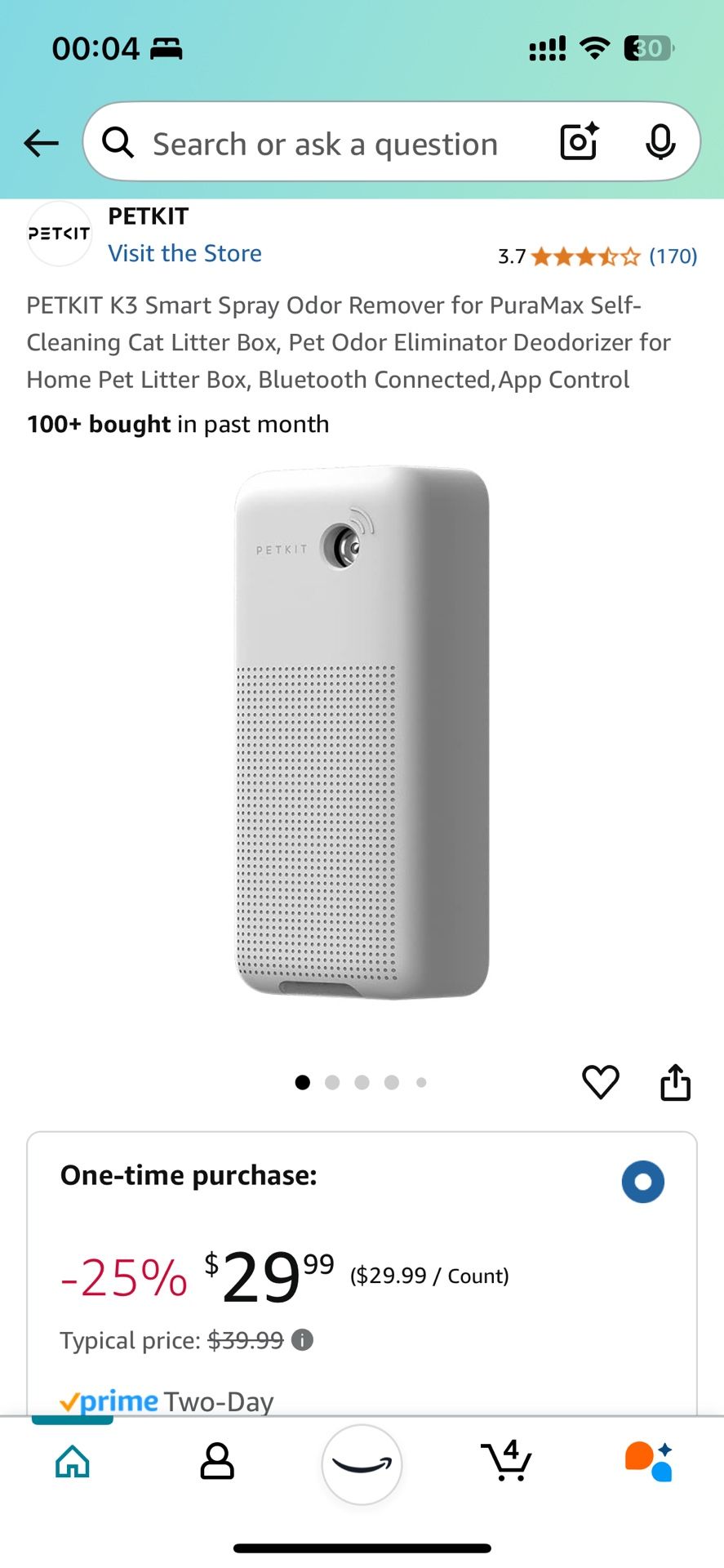The height and width of the screenshot is (1568, 724).
Task: Open the product image of the spray device
Action: [362, 733]
